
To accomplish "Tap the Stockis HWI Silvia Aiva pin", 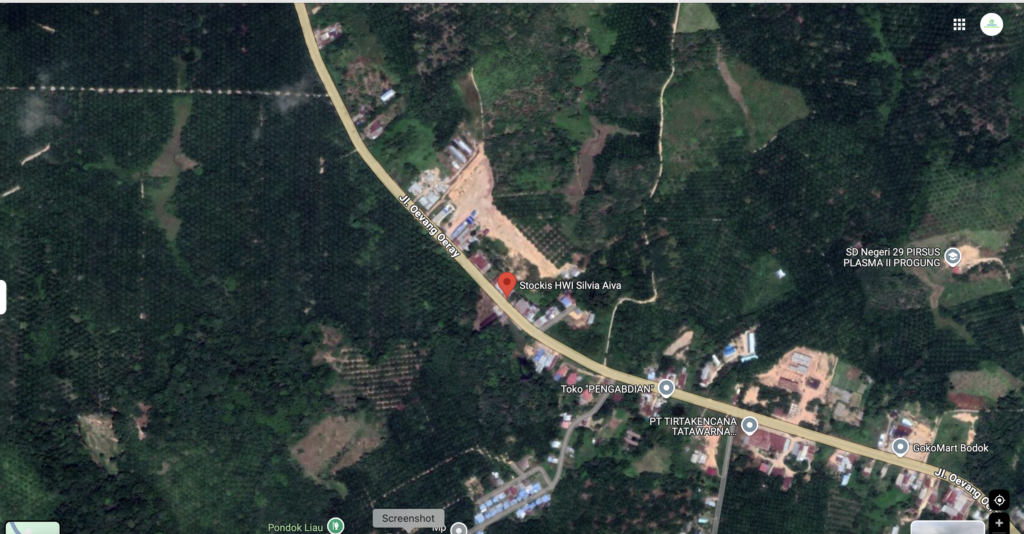I will 507,284.
